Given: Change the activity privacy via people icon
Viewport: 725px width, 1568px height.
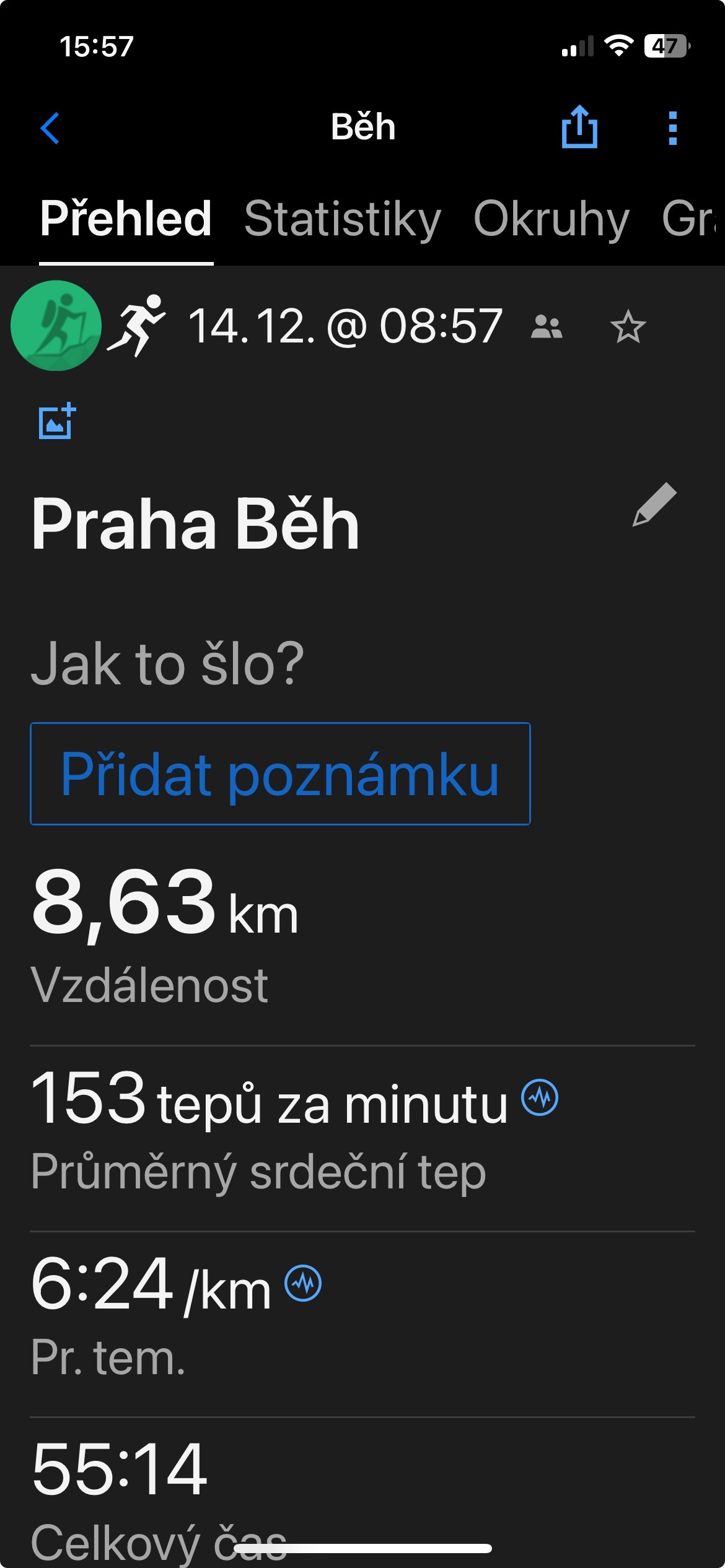Looking at the screenshot, I should point(547,326).
